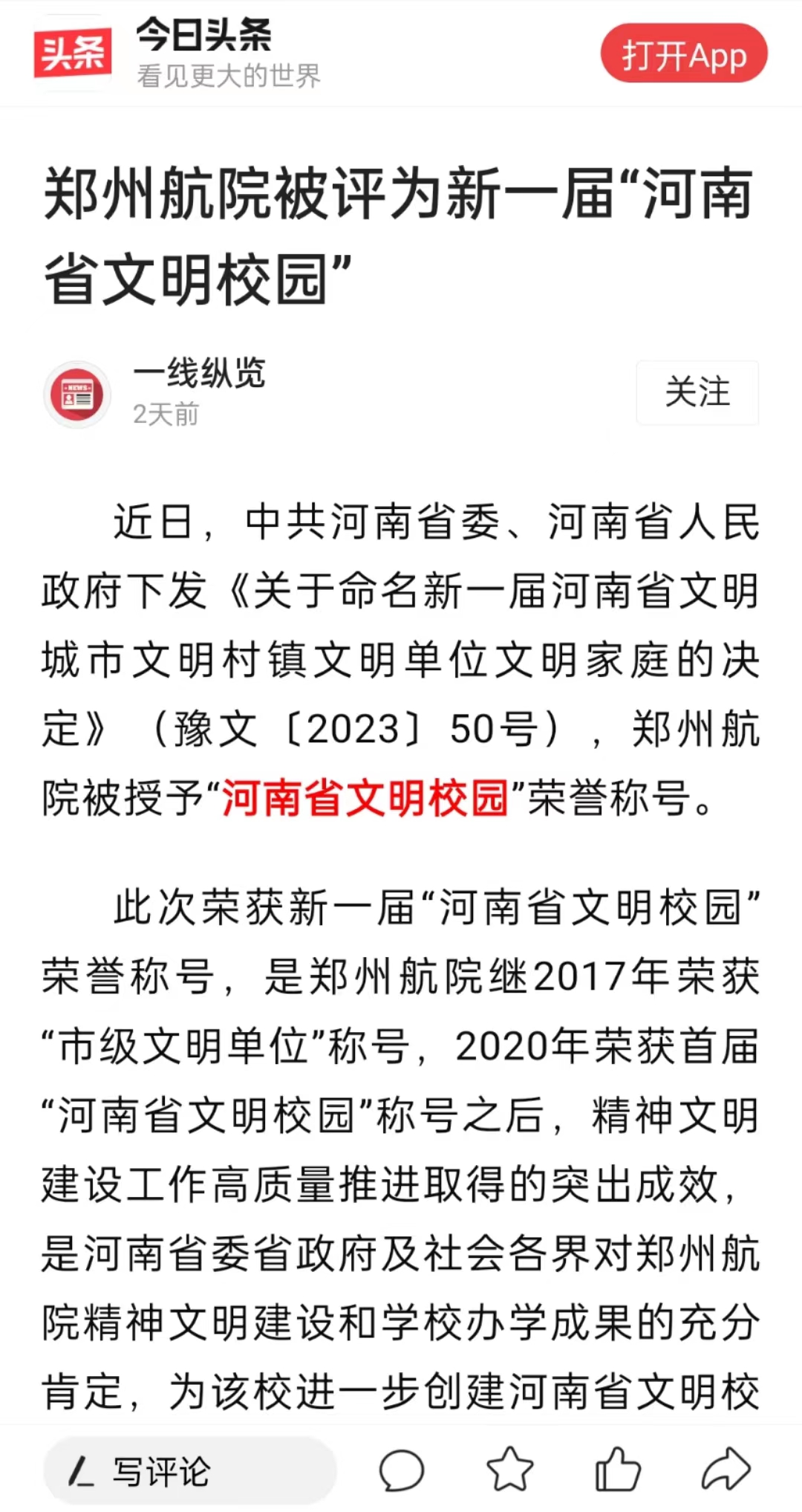Follow author with 关注 button
The width and height of the screenshot is (802, 1512).
coord(697,392)
